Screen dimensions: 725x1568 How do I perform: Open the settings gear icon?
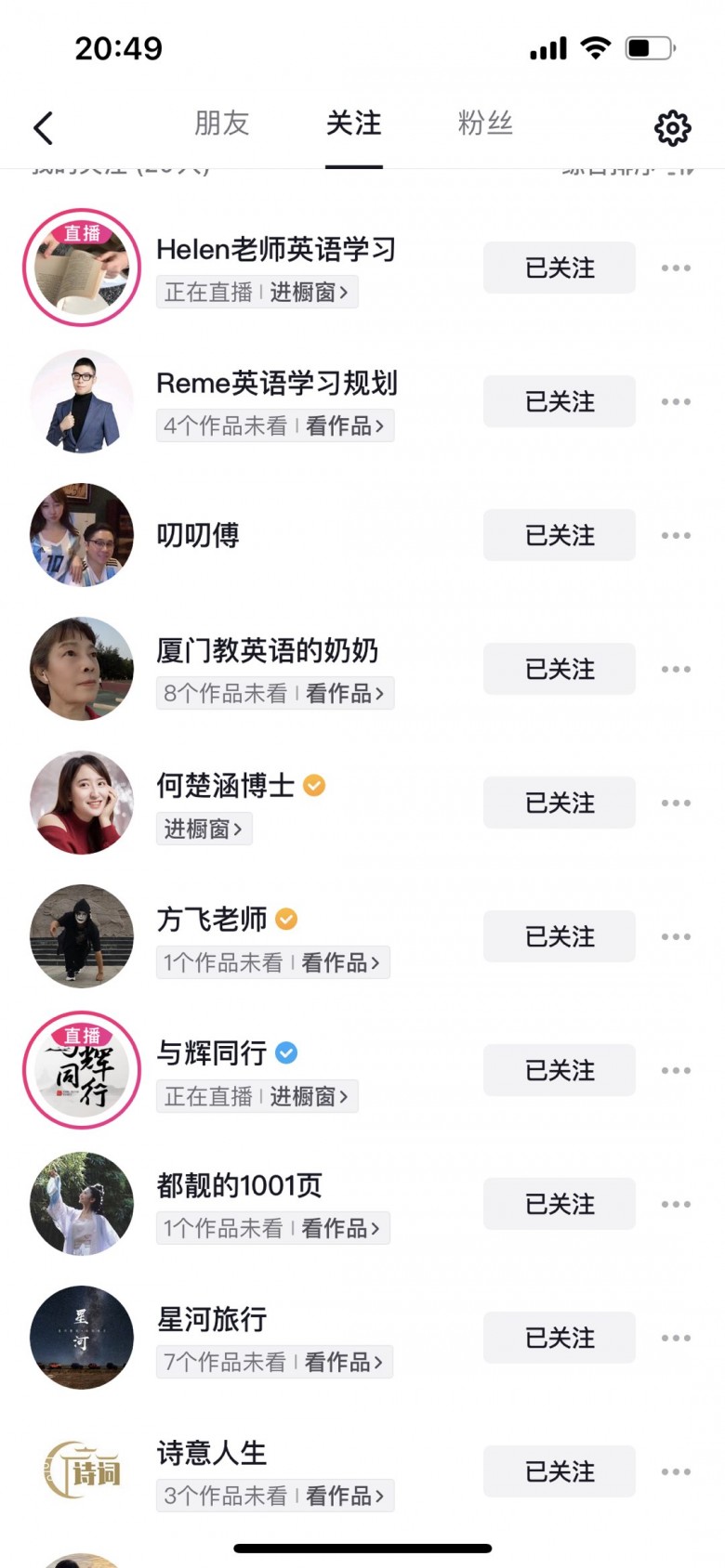(672, 127)
